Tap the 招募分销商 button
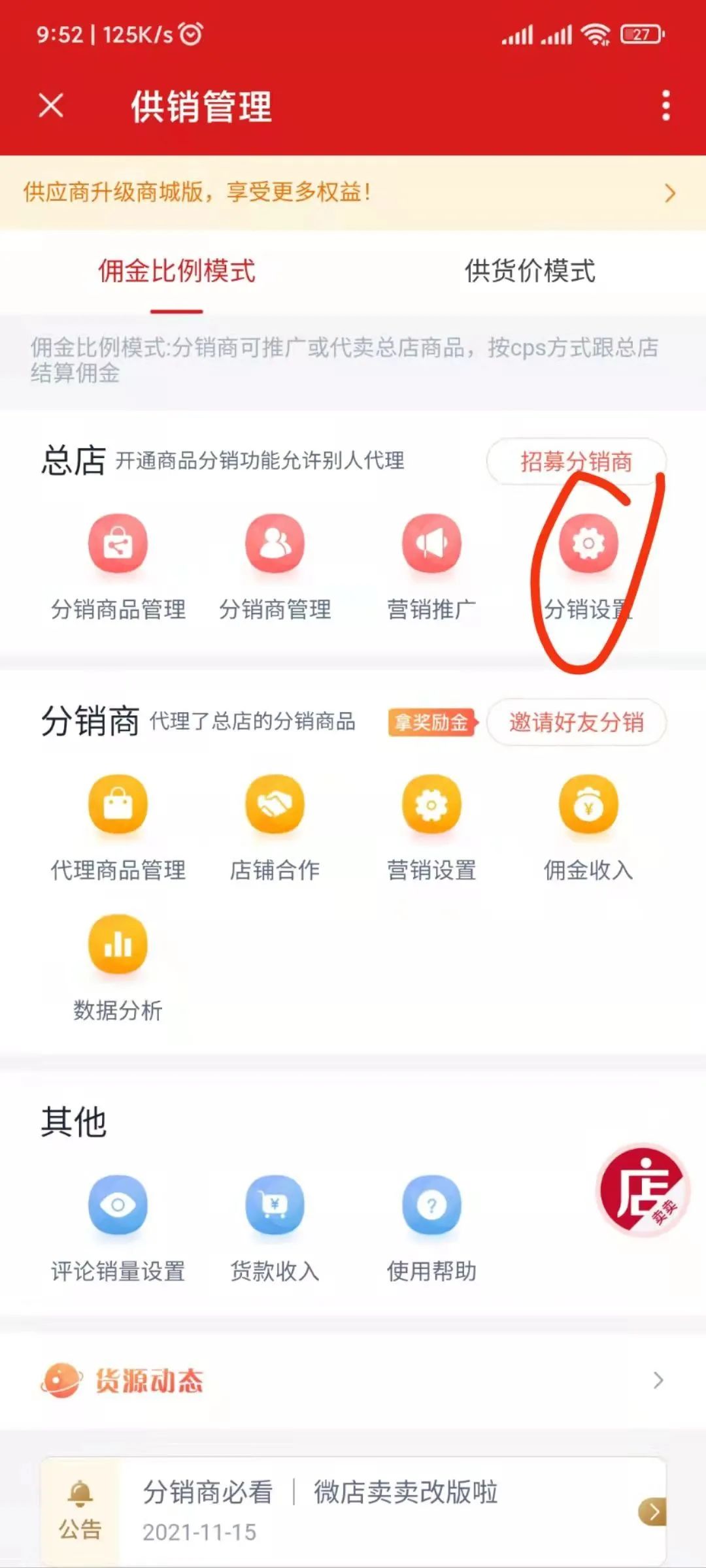The height and width of the screenshot is (1568, 706). 576,461
